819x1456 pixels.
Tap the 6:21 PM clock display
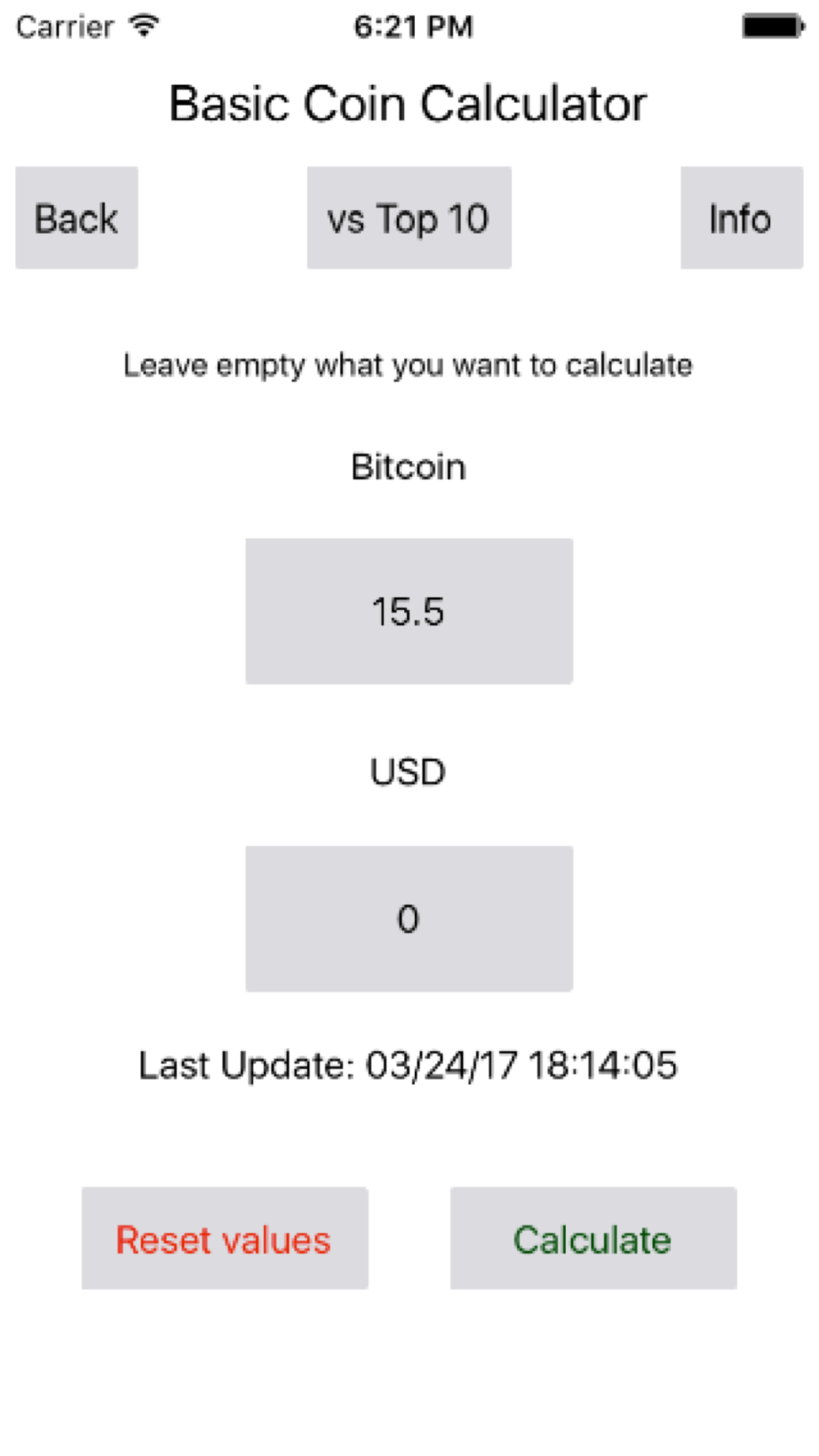click(x=413, y=25)
